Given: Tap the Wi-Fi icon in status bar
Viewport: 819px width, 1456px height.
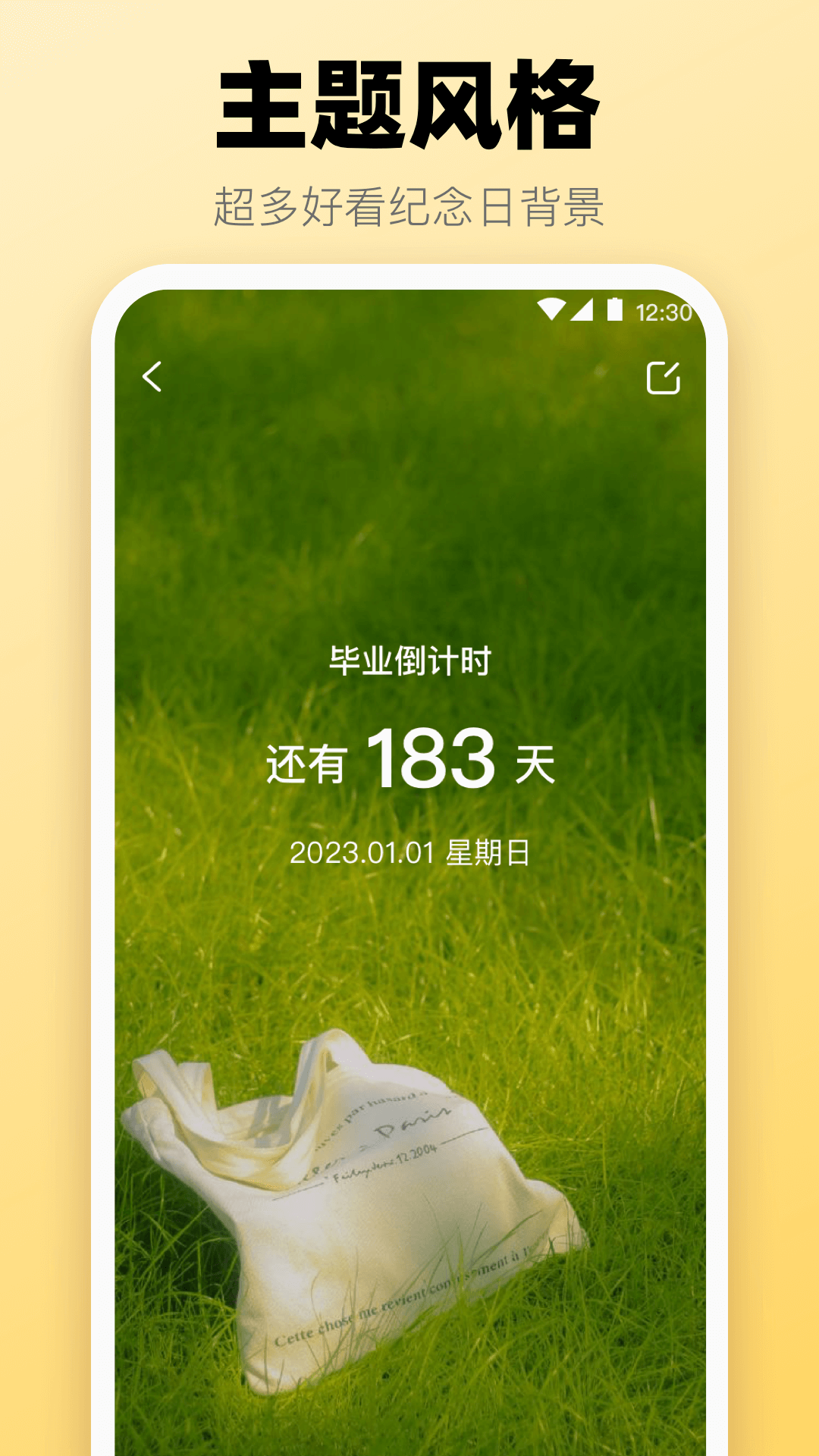Looking at the screenshot, I should (551, 306).
